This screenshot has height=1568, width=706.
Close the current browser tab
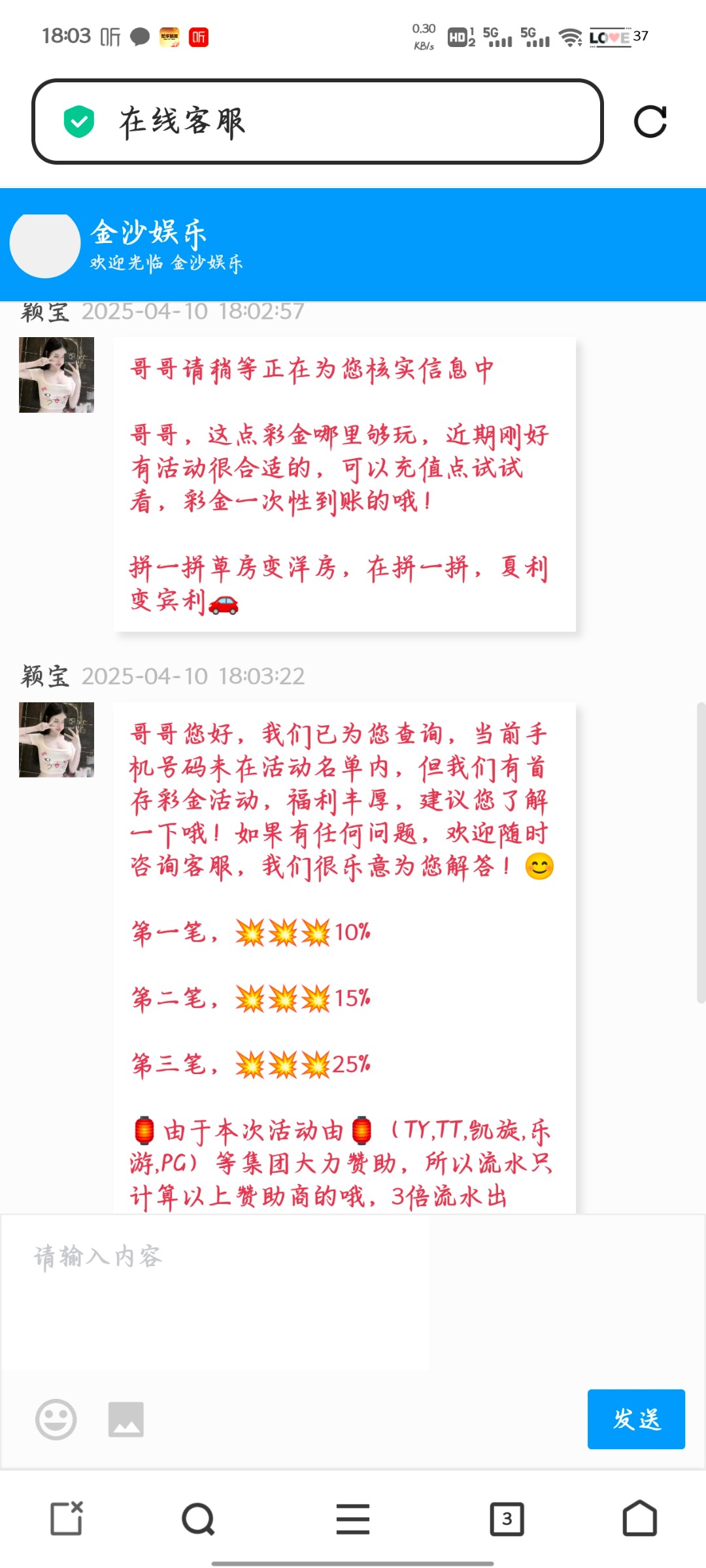point(67,1518)
